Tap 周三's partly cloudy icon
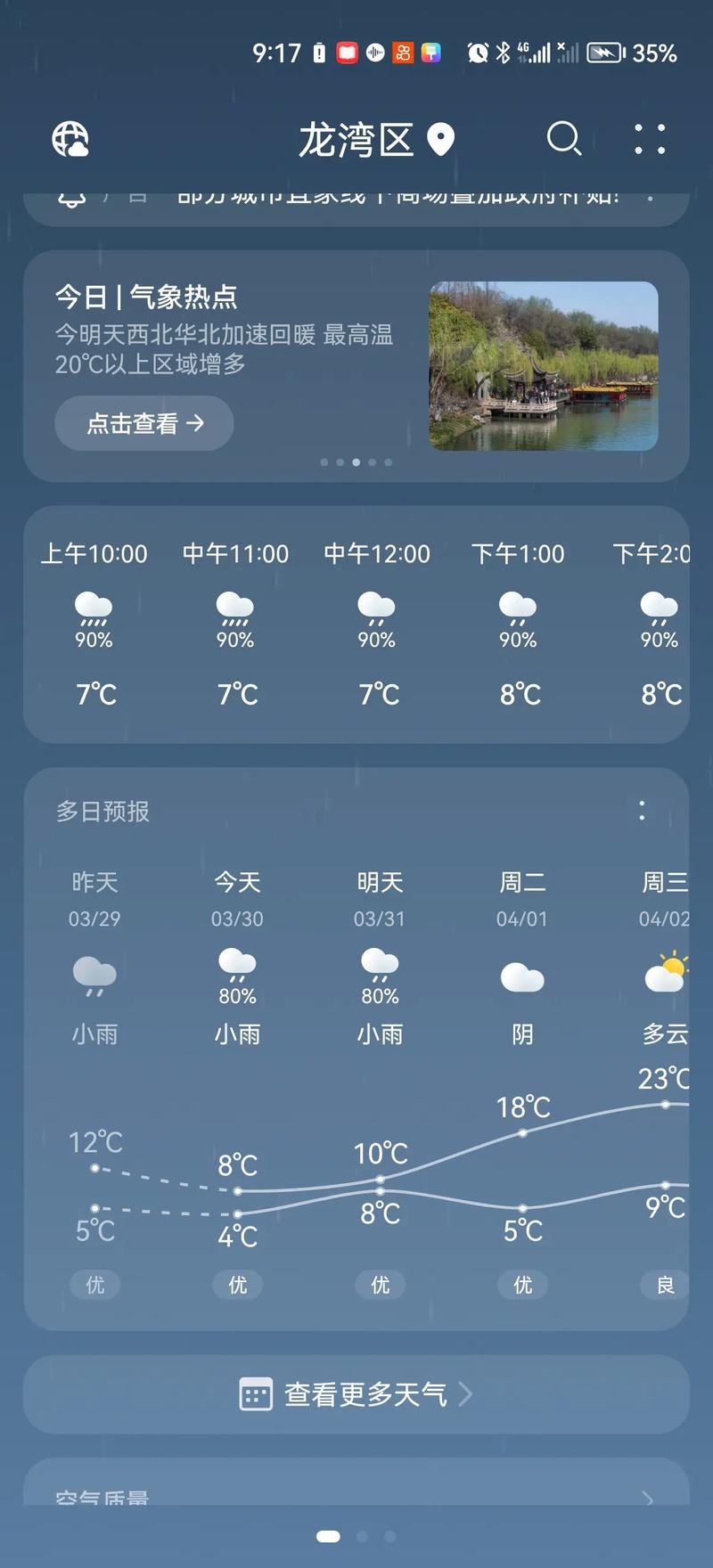This screenshot has height=1568, width=713. (664, 974)
